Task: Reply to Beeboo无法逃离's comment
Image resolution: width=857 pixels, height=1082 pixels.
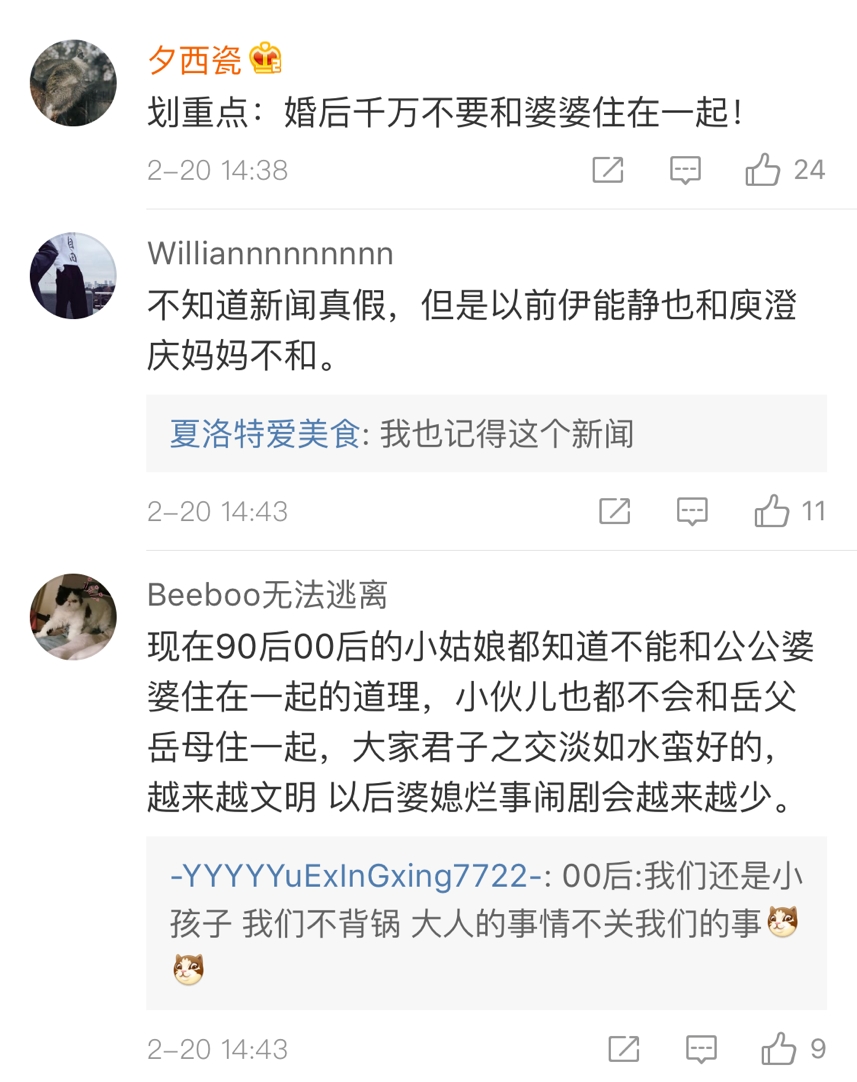Action: click(701, 1049)
